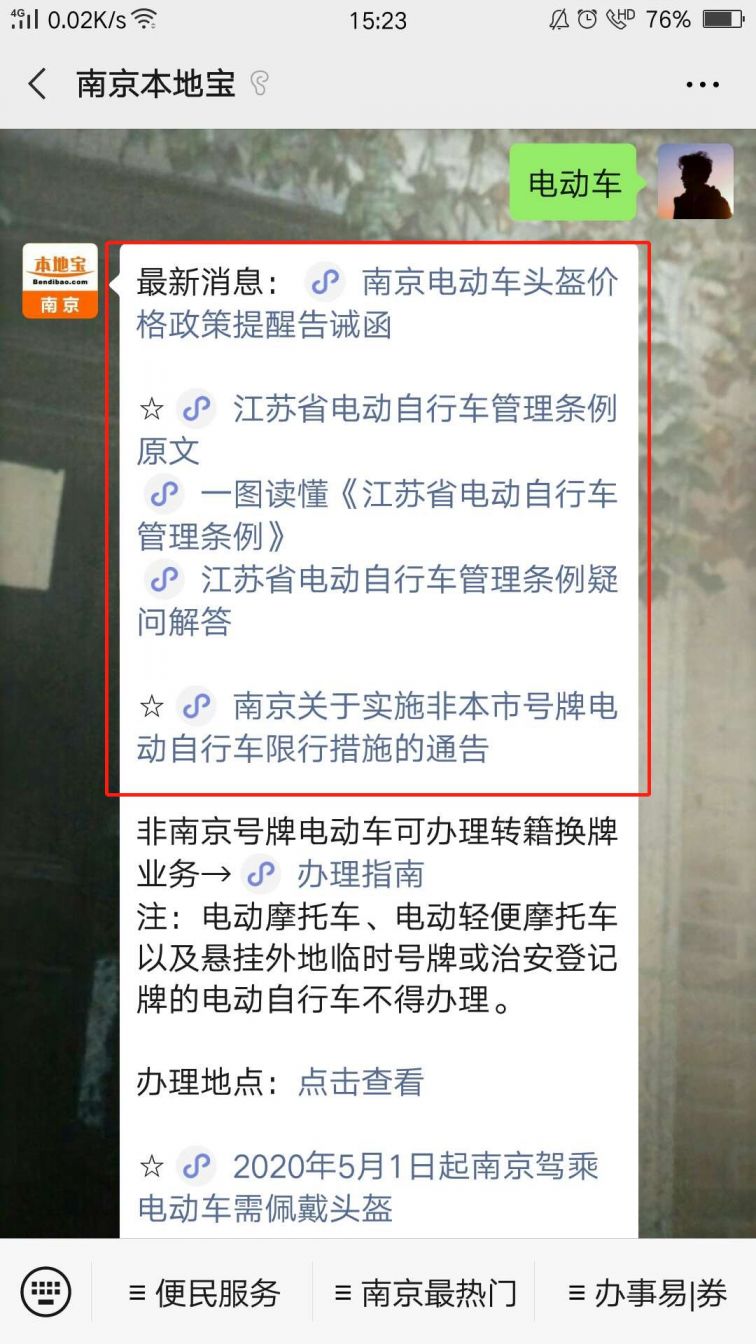
Task: Open 南京关于实施非本市号牌电动自行车限行措施的通告
Action: pyautogui.click(x=424, y=707)
